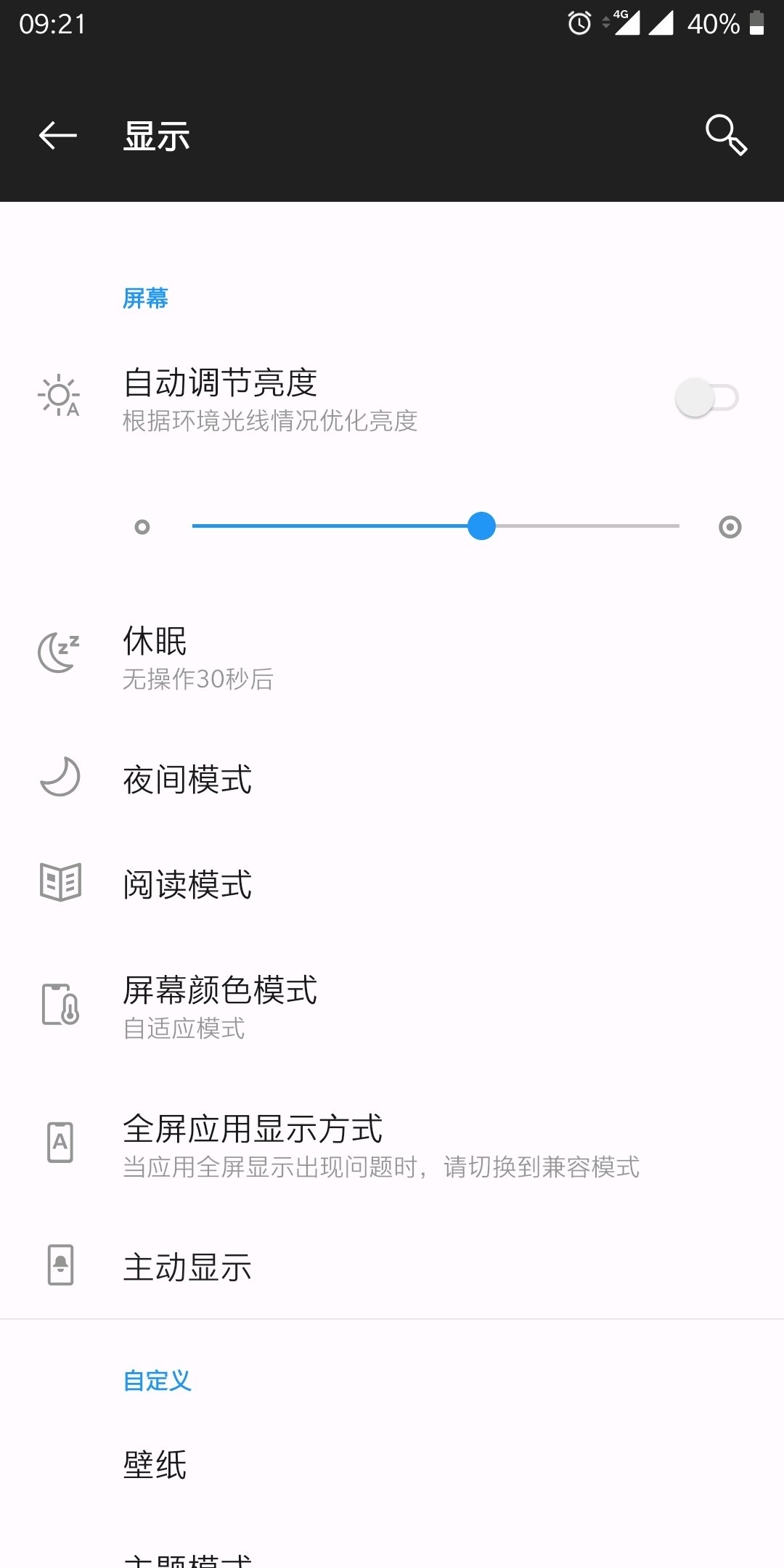Viewport: 784px width, 1568px height.
Task: Go back from the 显示 settings
Action: pos(58,135)
